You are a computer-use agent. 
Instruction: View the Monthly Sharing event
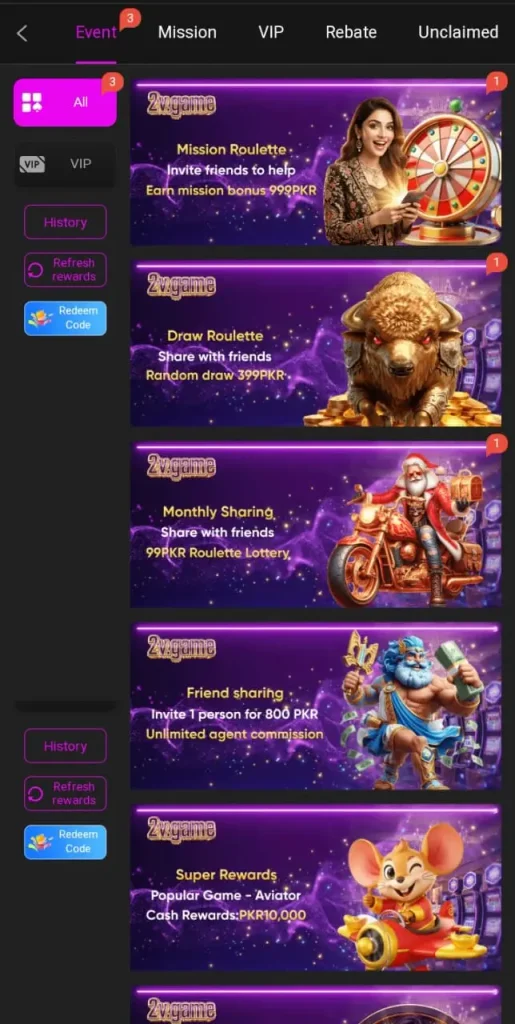316,525
